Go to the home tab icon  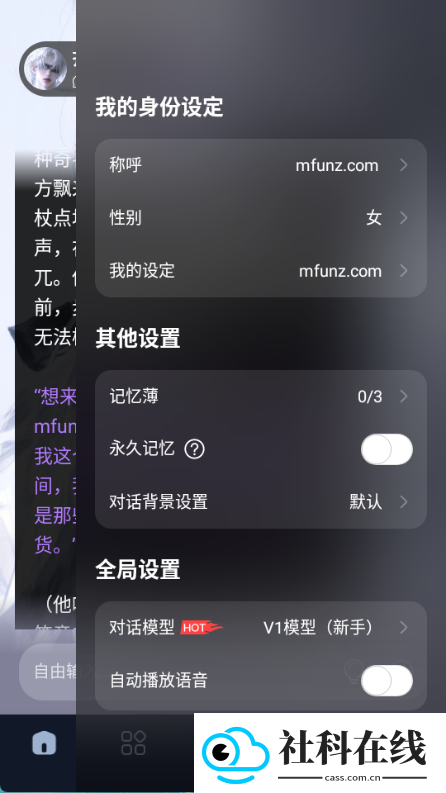pos(44,743)
